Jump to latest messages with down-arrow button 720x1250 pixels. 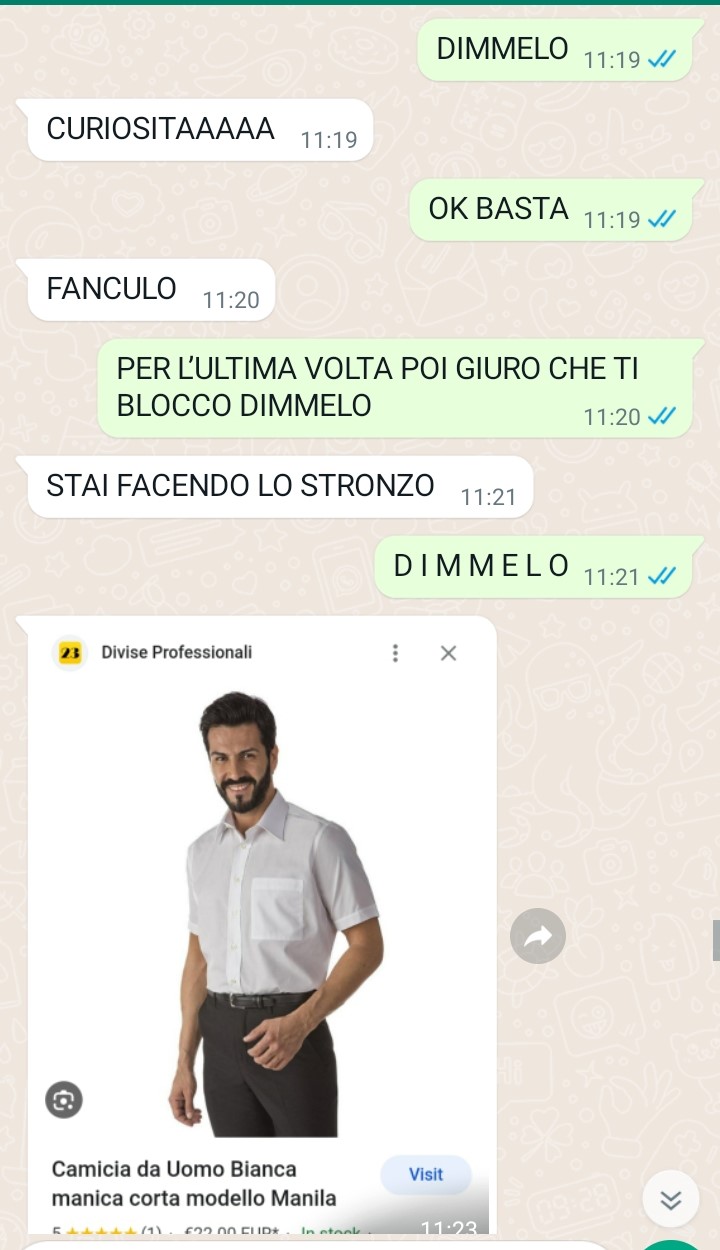pos(671,1199)
